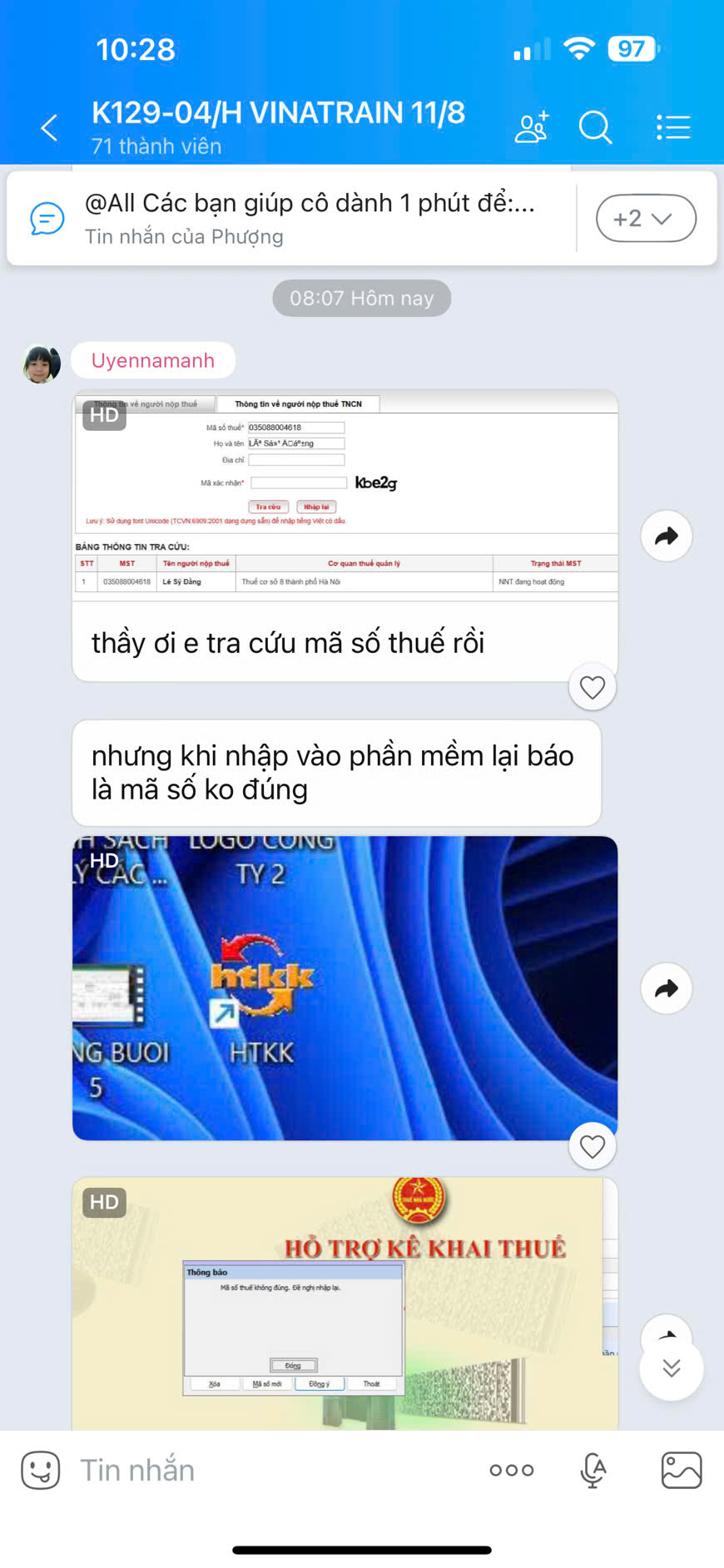
Task: Open the group options menu
Action: click(672, 128)
